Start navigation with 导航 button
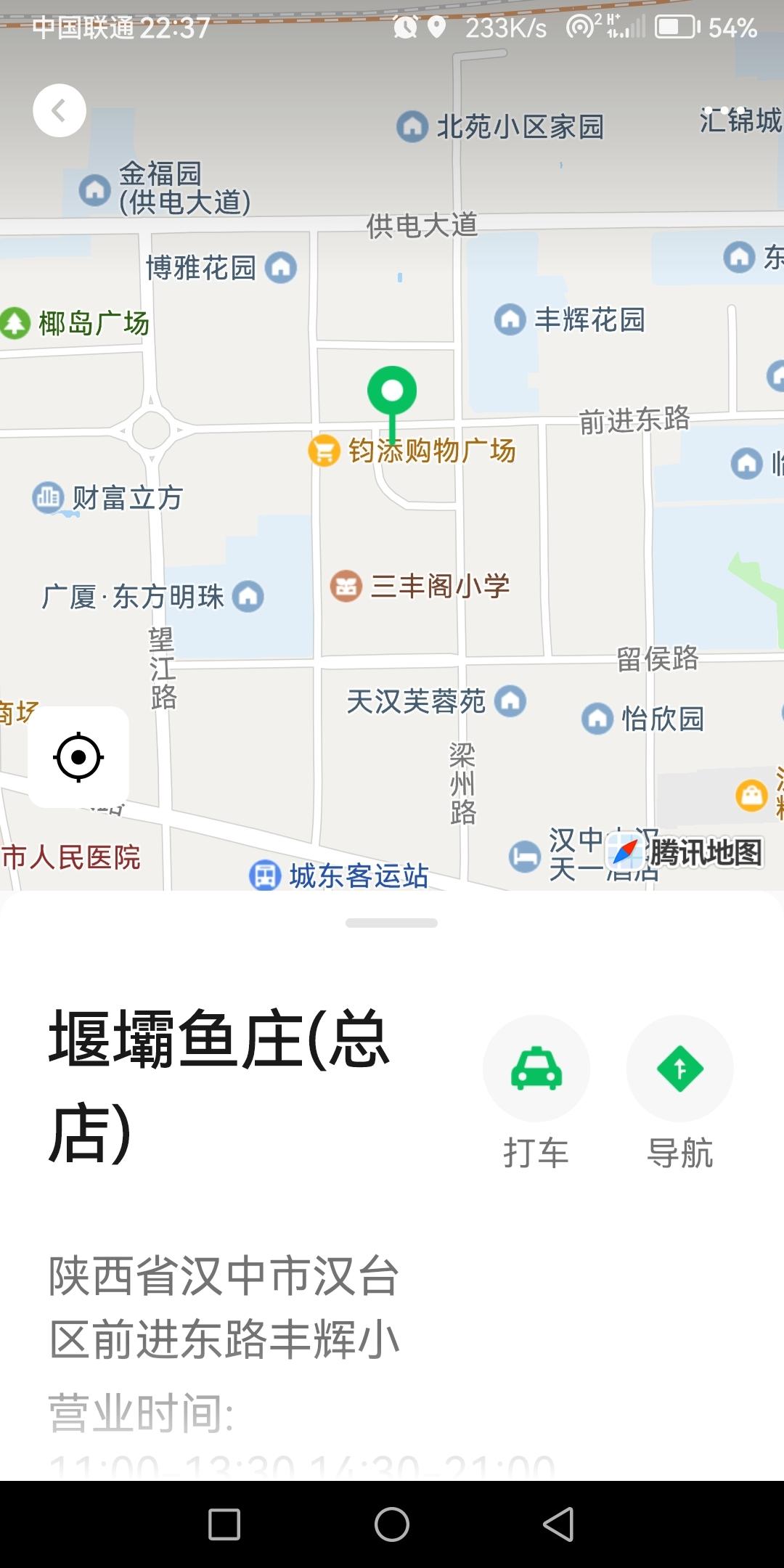Viewport: 784px width, 1568px height. (680, 1069)
